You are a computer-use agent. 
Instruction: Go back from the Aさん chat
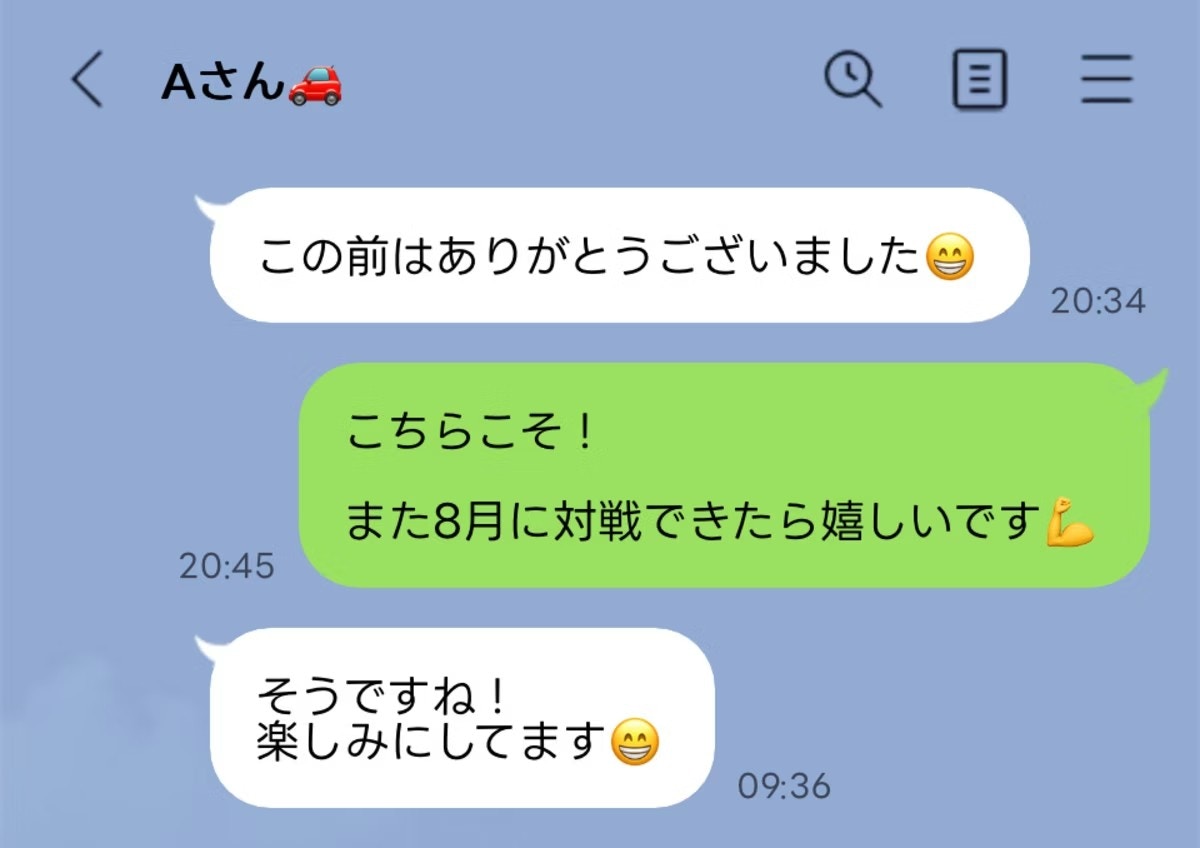coord(87,80)
